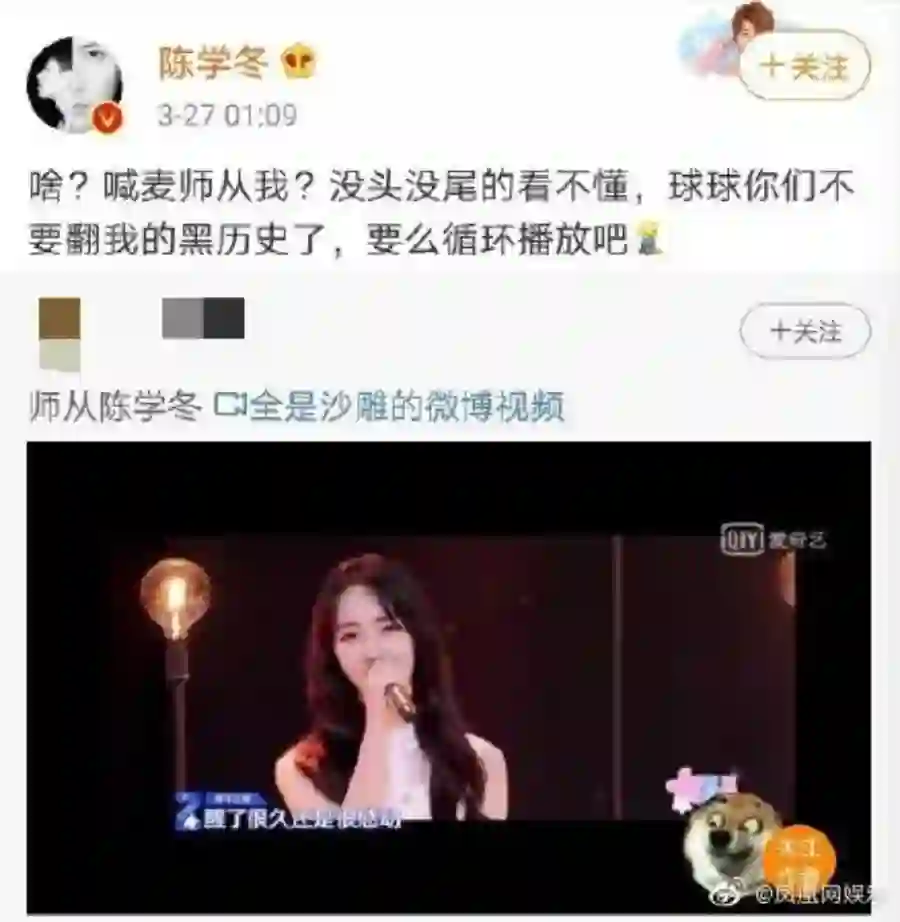
Task: Play the embedded singer video
Action: coord(447,678)
